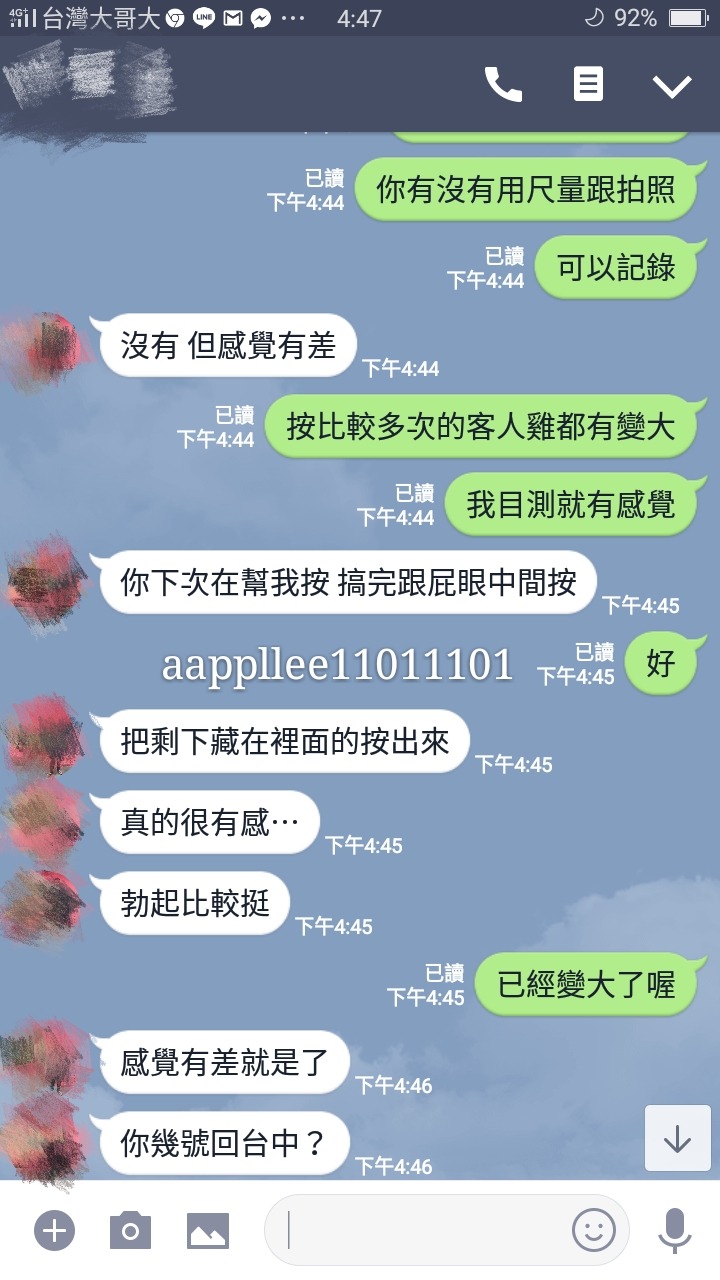
Task: Open the photo gallery picker
Action: [x=208, y=1231]
